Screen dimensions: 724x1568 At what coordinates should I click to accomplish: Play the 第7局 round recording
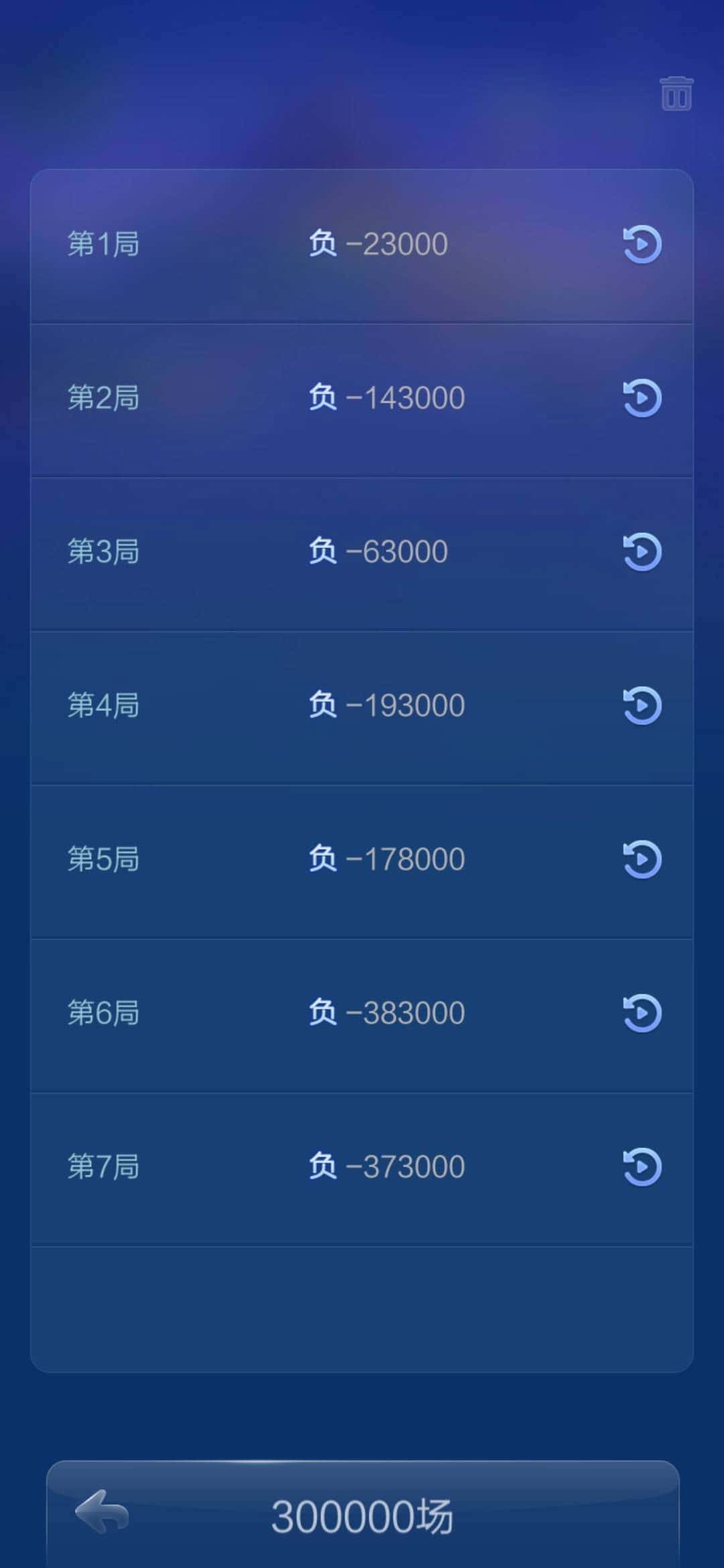tap(640, 1166)
